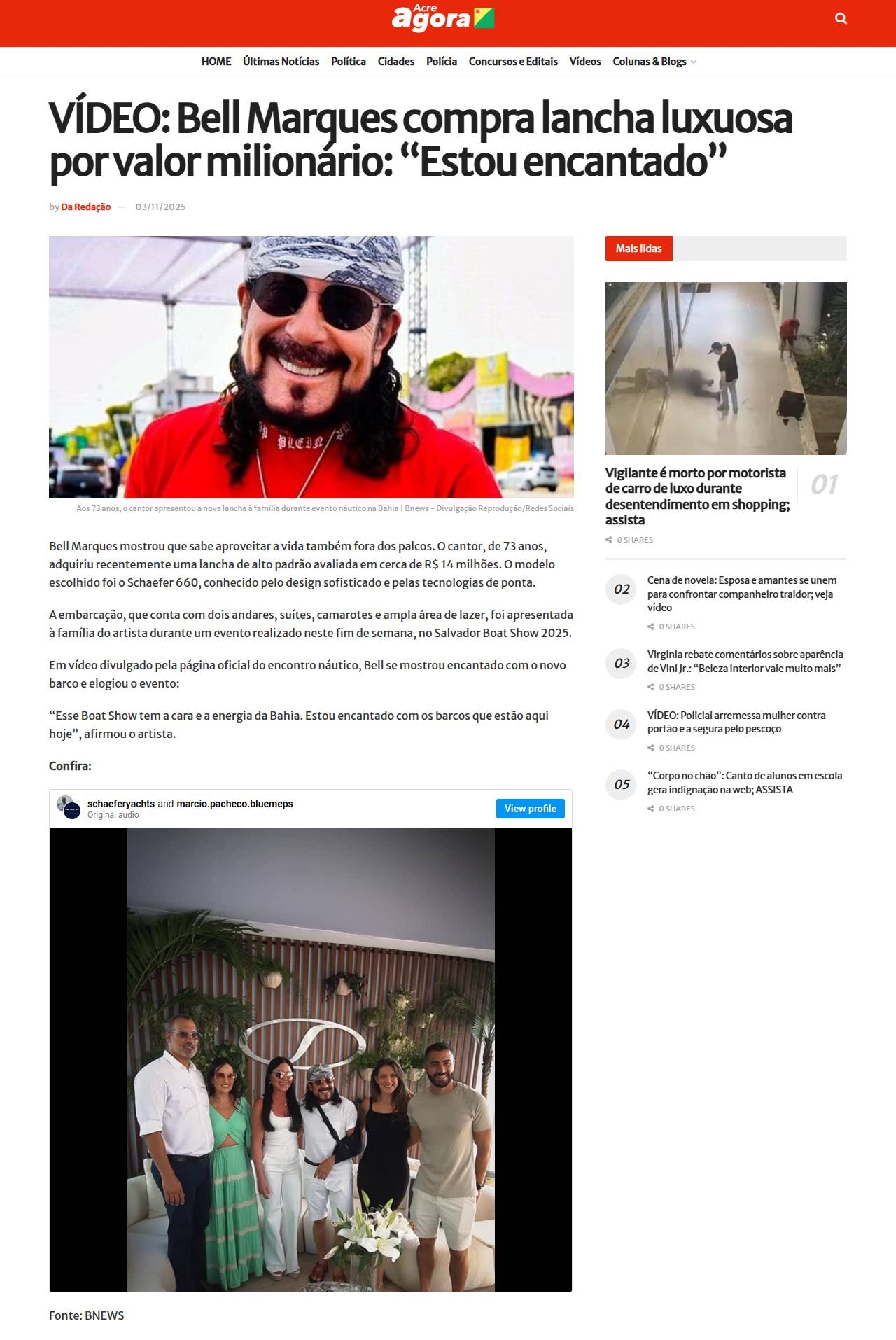Image resolution: width=896 pixels, height=1340 pixels.
Task: Open the Acre Agora logo homepage link
Action: (442, 18)
